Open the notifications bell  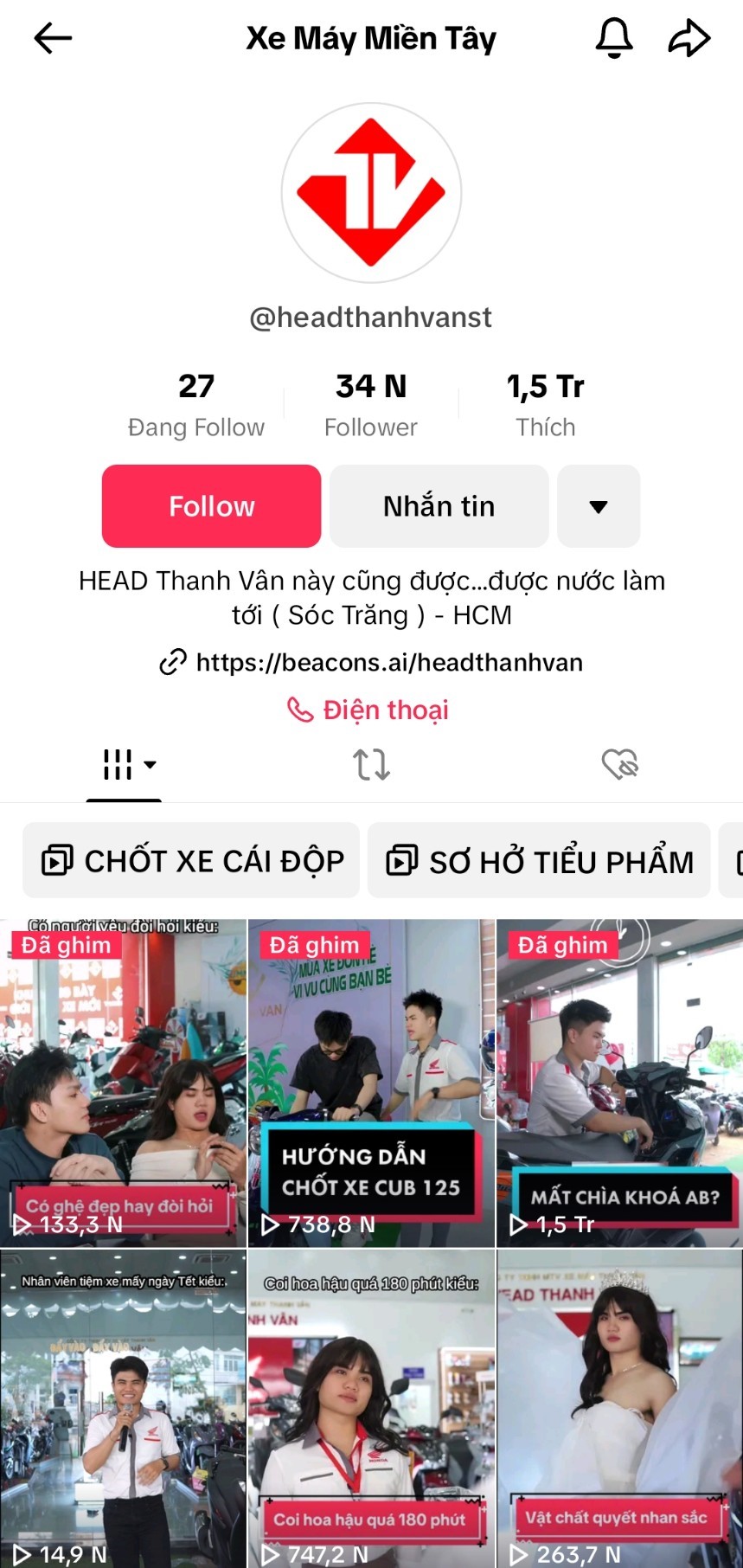pyautogui.click(x=614, y=38)
